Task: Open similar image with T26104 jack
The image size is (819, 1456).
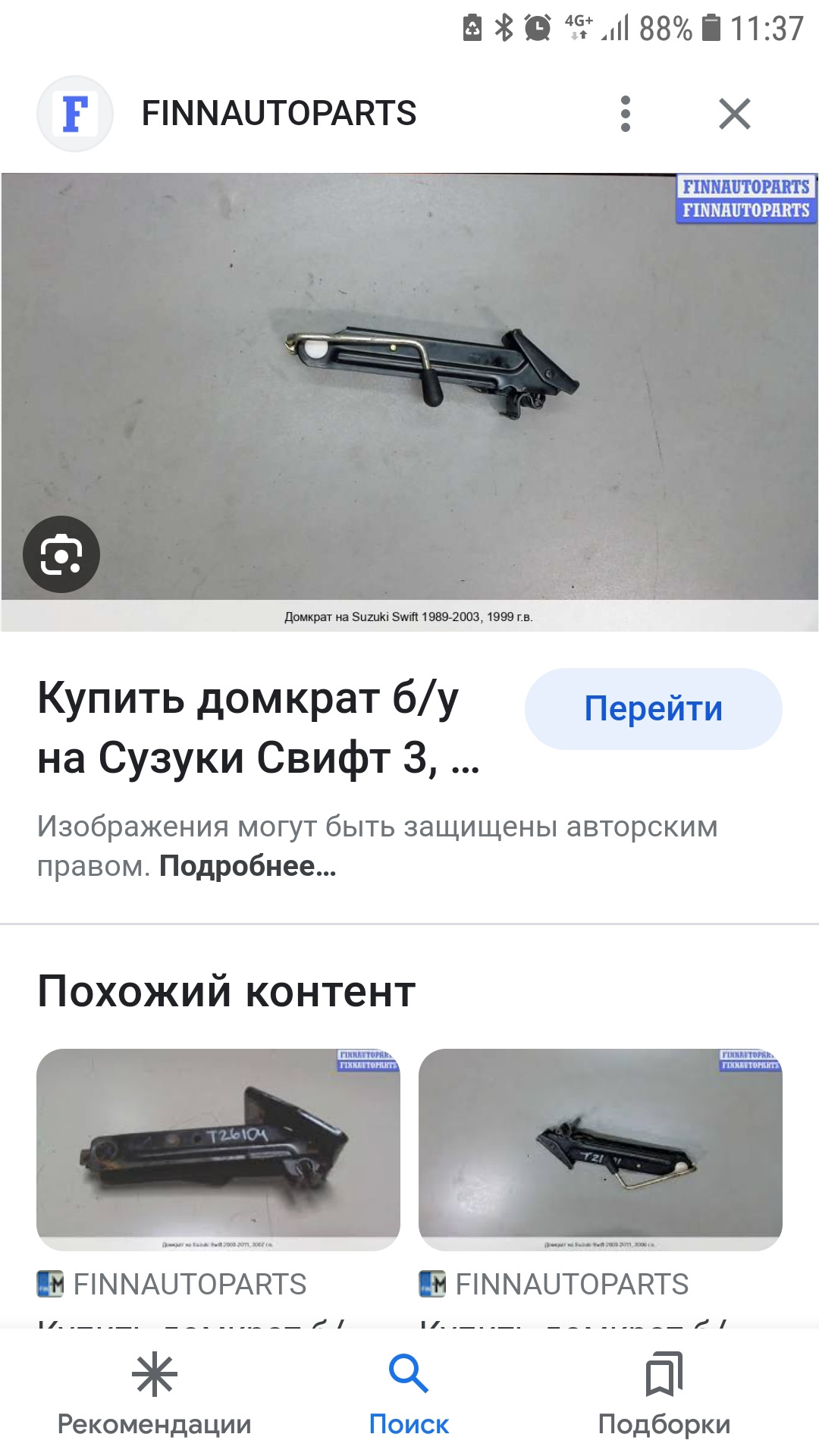Action: click(218, 1150)
